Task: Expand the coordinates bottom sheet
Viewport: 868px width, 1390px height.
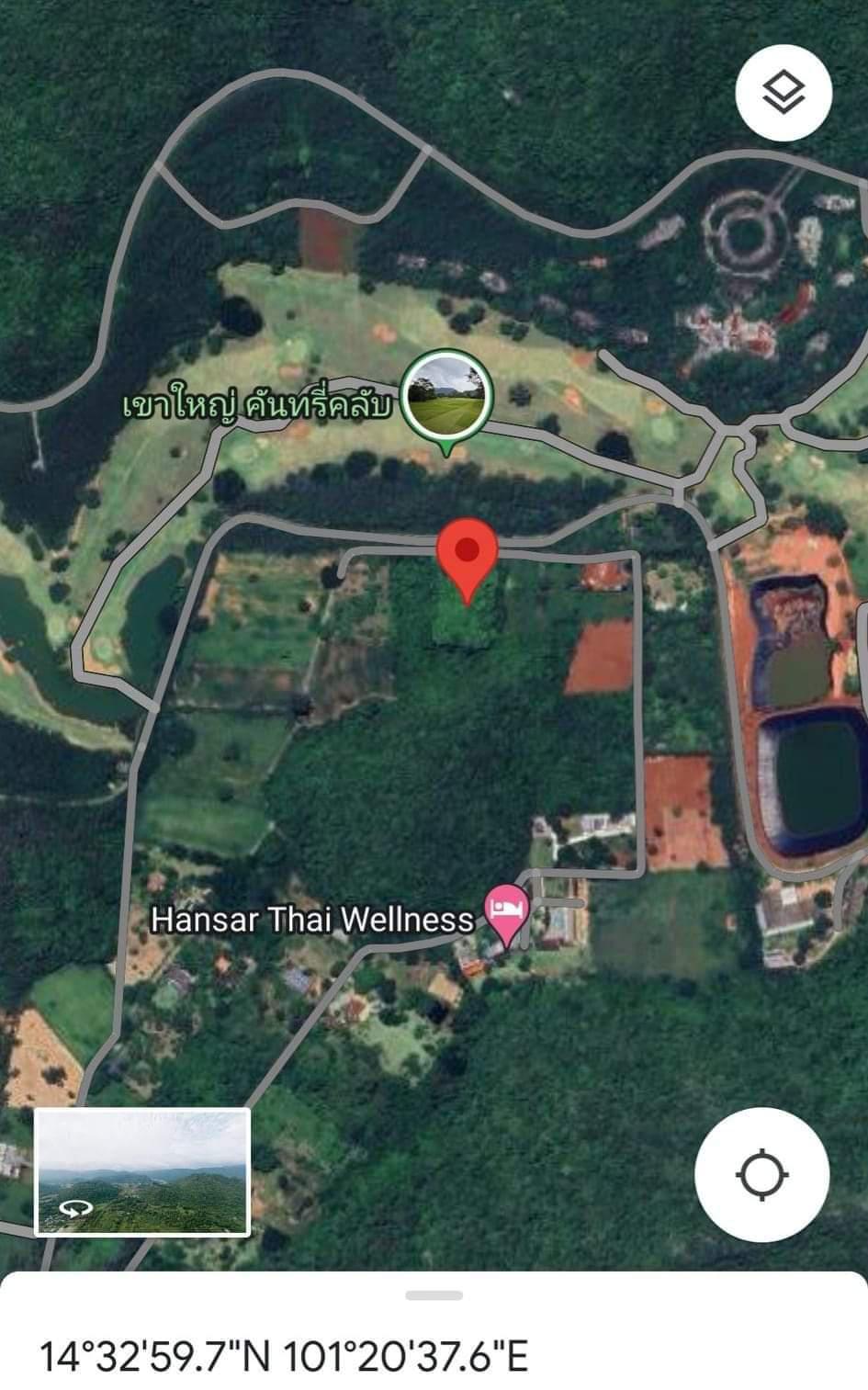Action: [434, 1295]
